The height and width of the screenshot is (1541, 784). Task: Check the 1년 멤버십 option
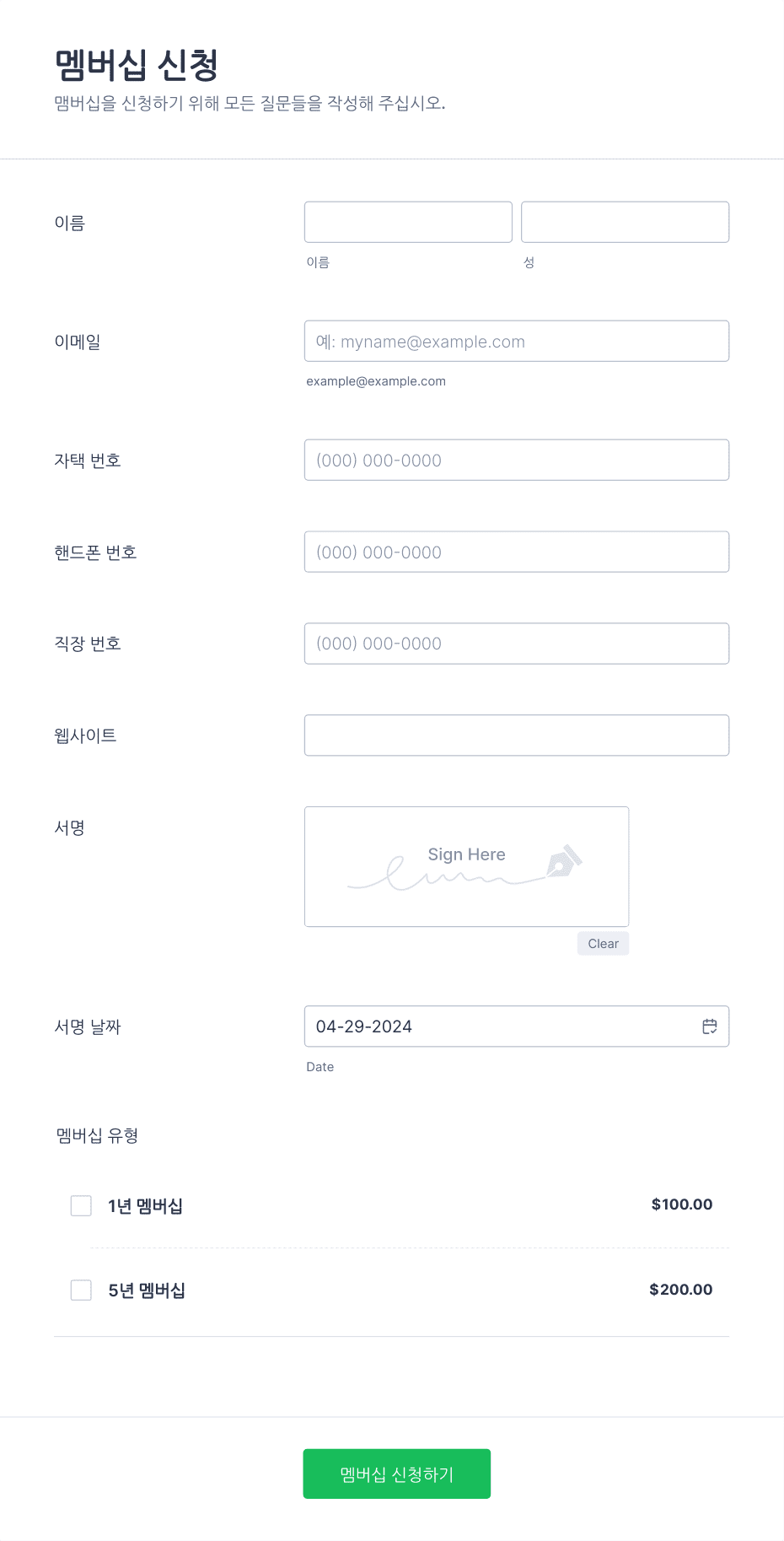pyautogui.click(x=81, y=1206)
